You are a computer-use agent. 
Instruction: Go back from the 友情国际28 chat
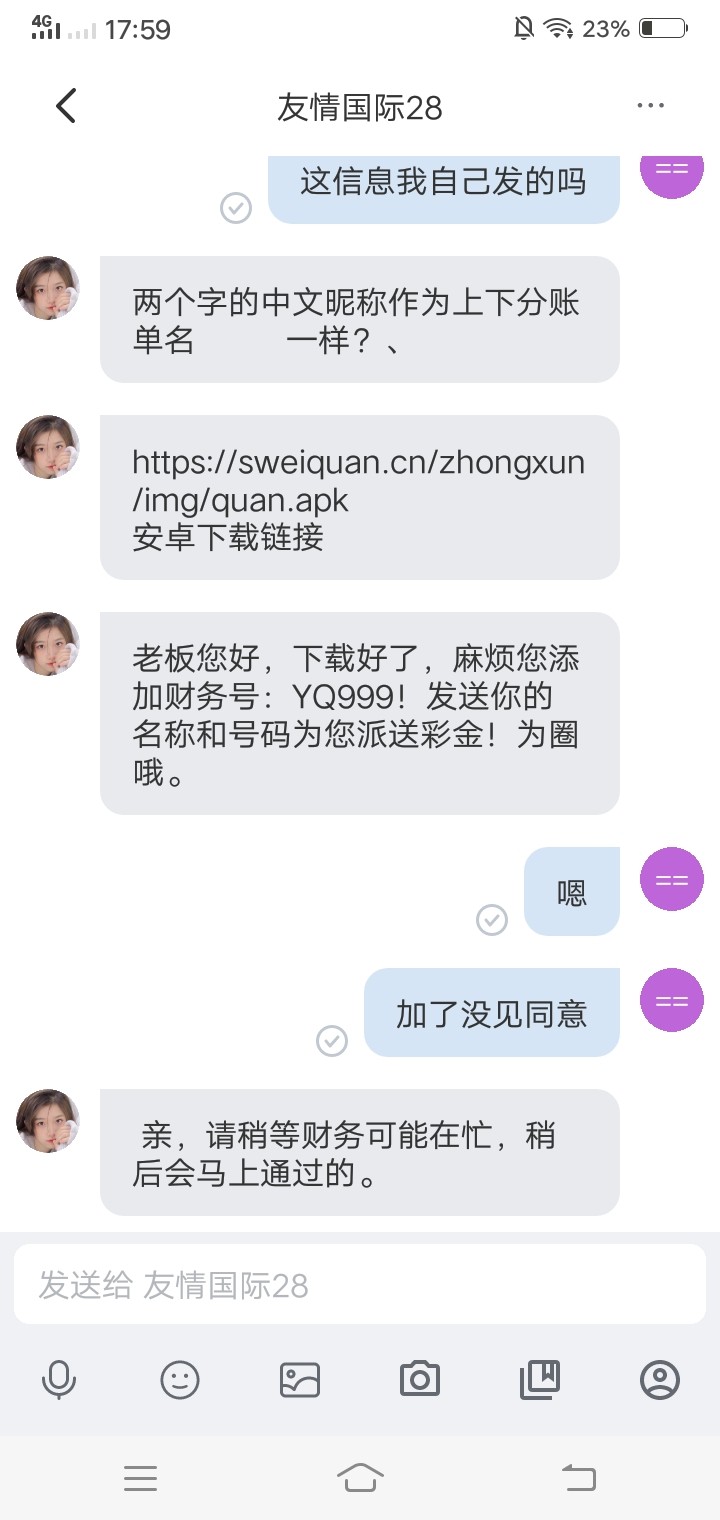[x=66, y=106]
